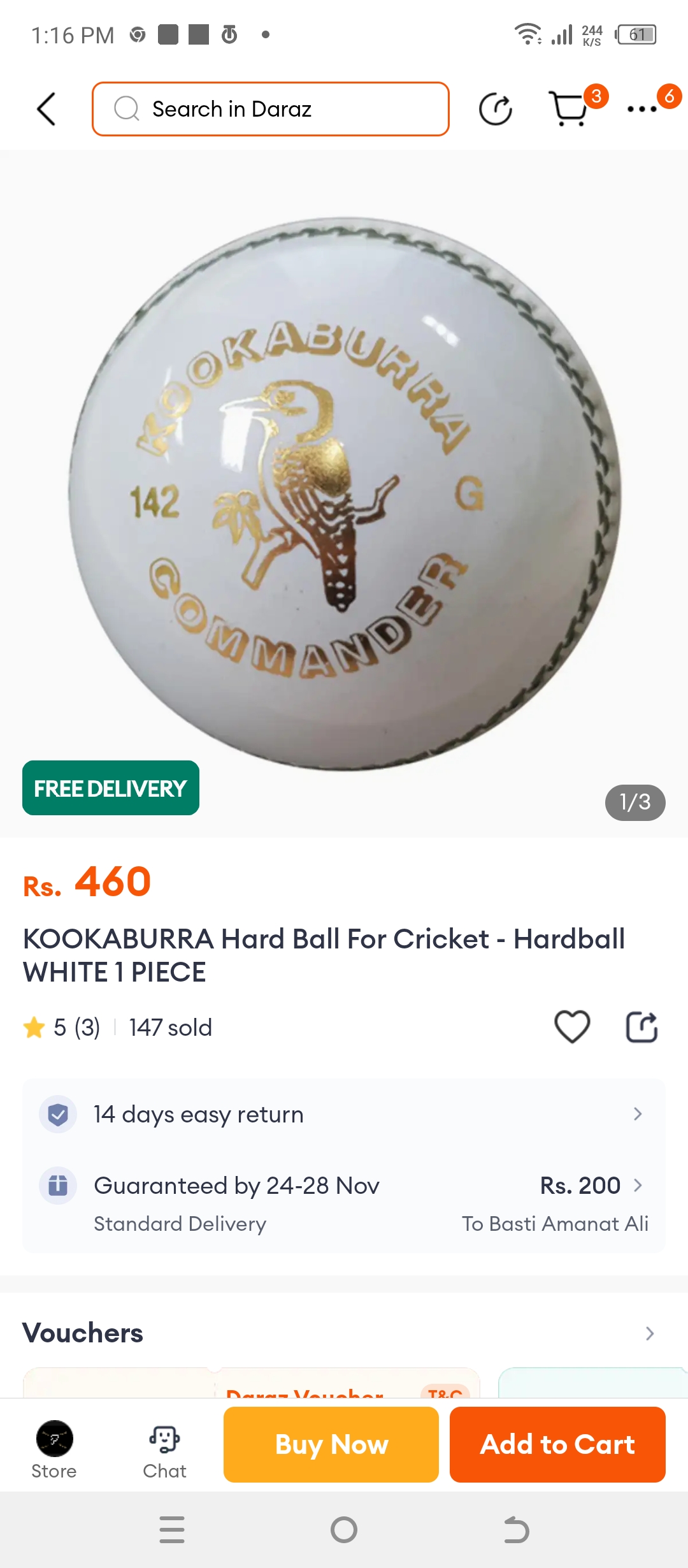Screen dimensions: 688x1568
Task: Go back to previous page
Action: (x=47, y=109)
